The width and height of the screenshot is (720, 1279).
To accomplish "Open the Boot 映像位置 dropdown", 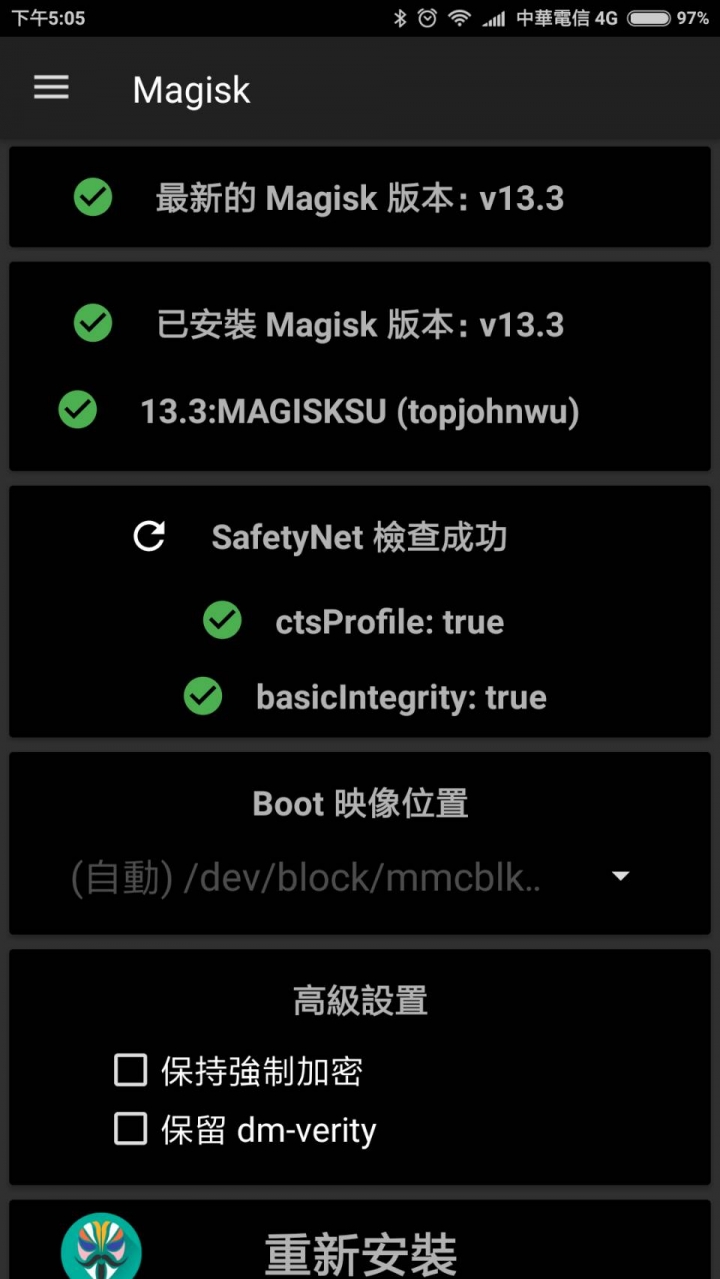I will point(360,876).
